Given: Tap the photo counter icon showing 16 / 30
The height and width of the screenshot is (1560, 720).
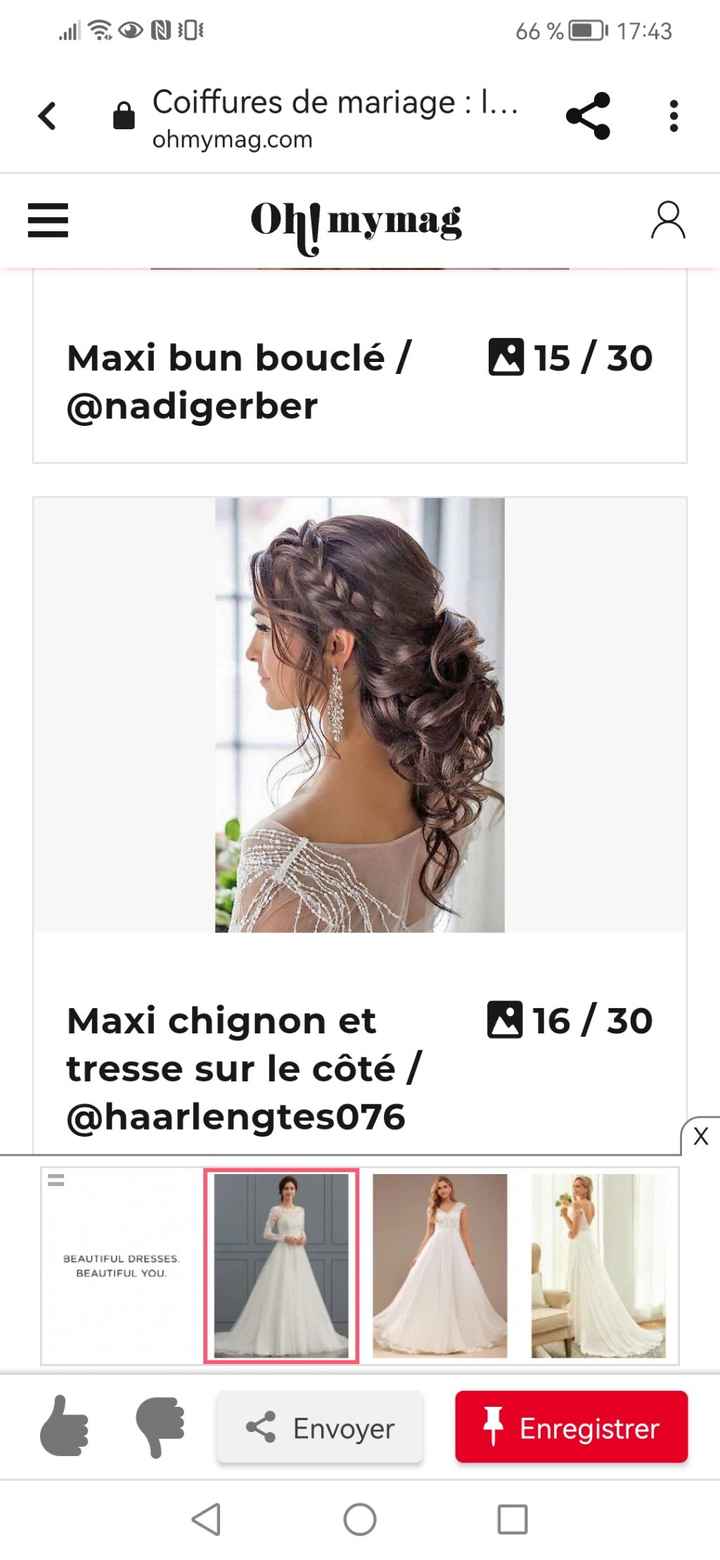Looking at the screenshot, I should 508,1021.
